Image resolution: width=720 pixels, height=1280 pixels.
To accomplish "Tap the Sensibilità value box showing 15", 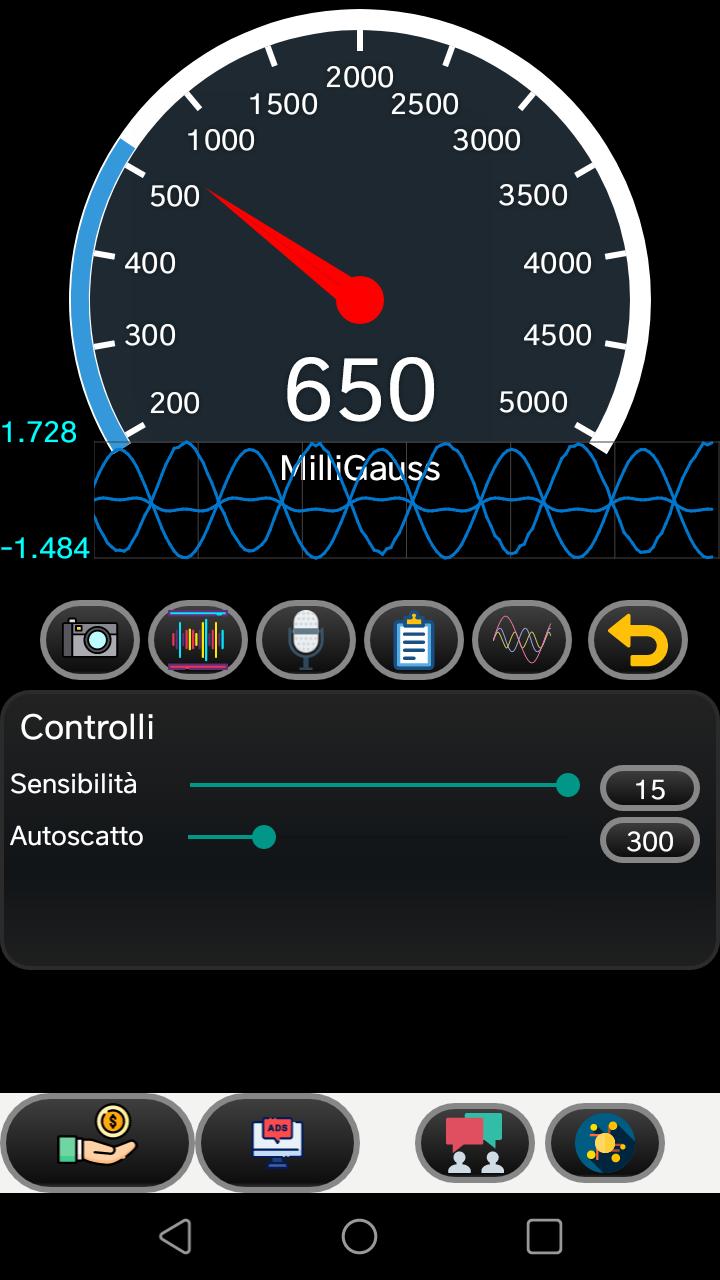I will click(650, 789).
